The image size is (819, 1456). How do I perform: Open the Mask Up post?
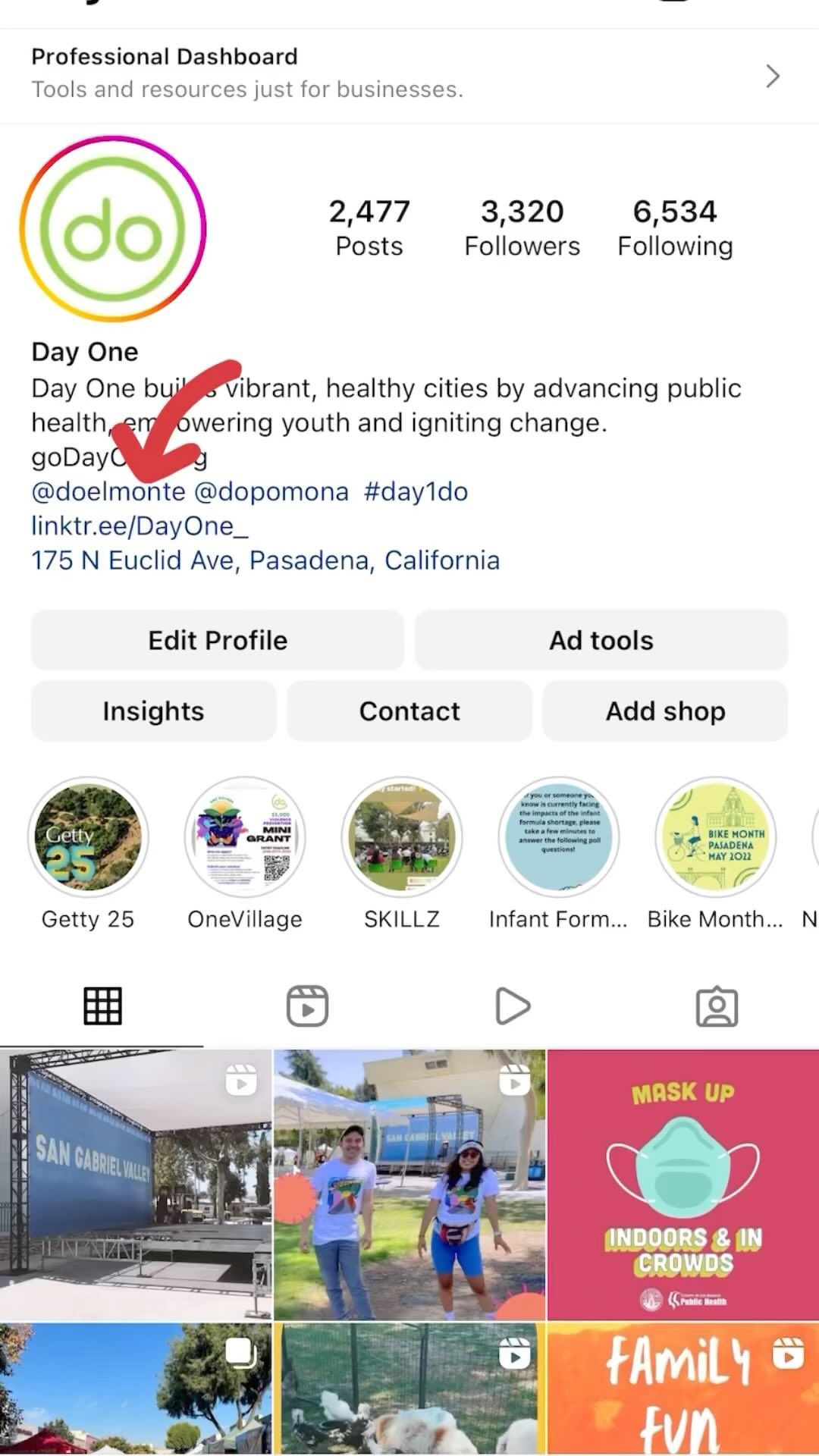click(x=682, y=1184)
